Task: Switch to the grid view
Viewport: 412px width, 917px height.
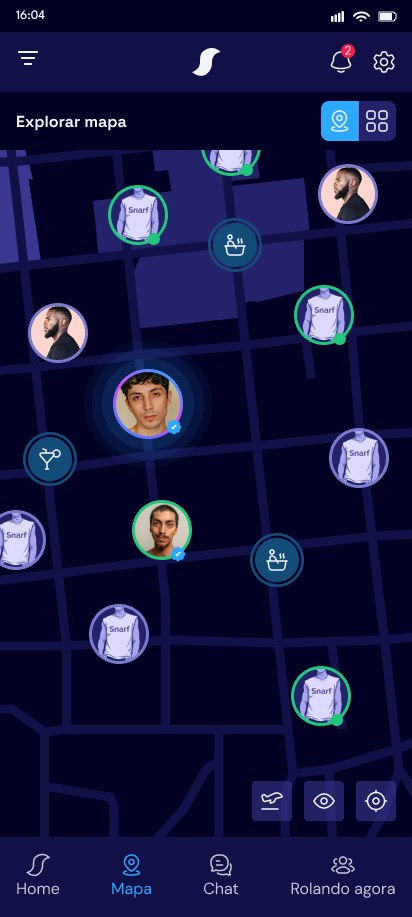Action: (x=377, y=121)
